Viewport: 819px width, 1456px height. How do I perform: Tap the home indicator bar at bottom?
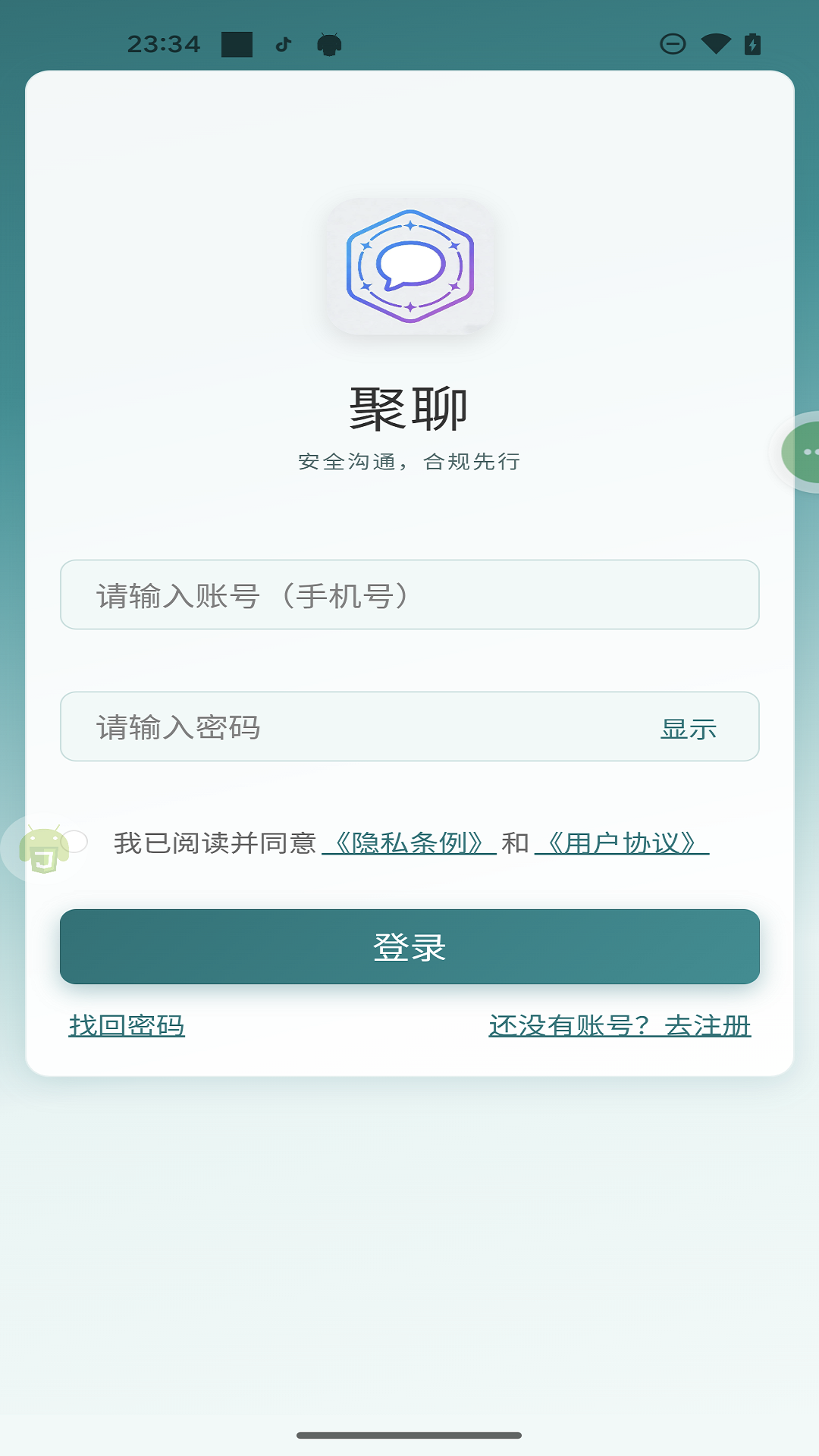coord(409,1433)
